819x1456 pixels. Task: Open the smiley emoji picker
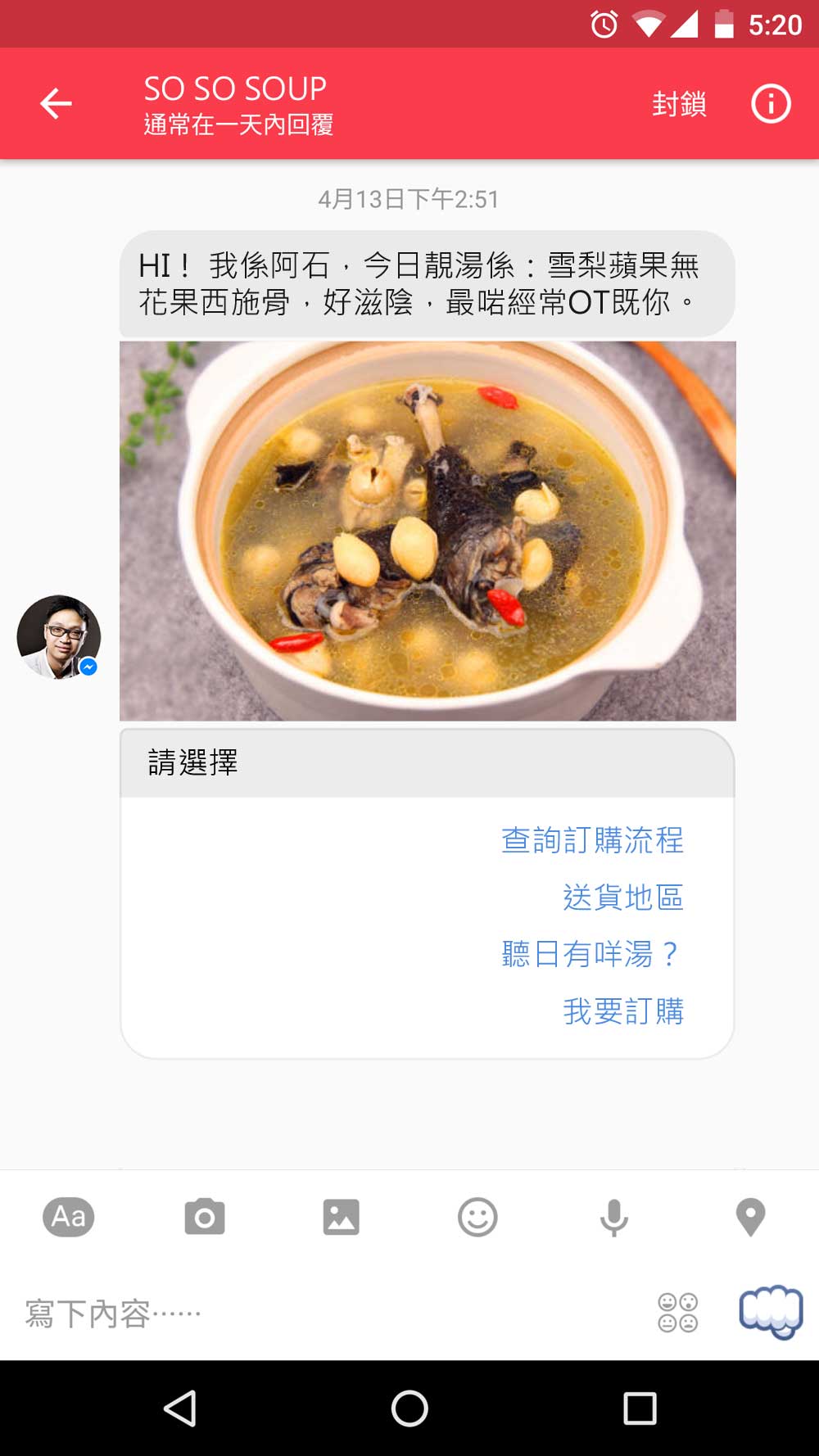[x=477, y=1217]
